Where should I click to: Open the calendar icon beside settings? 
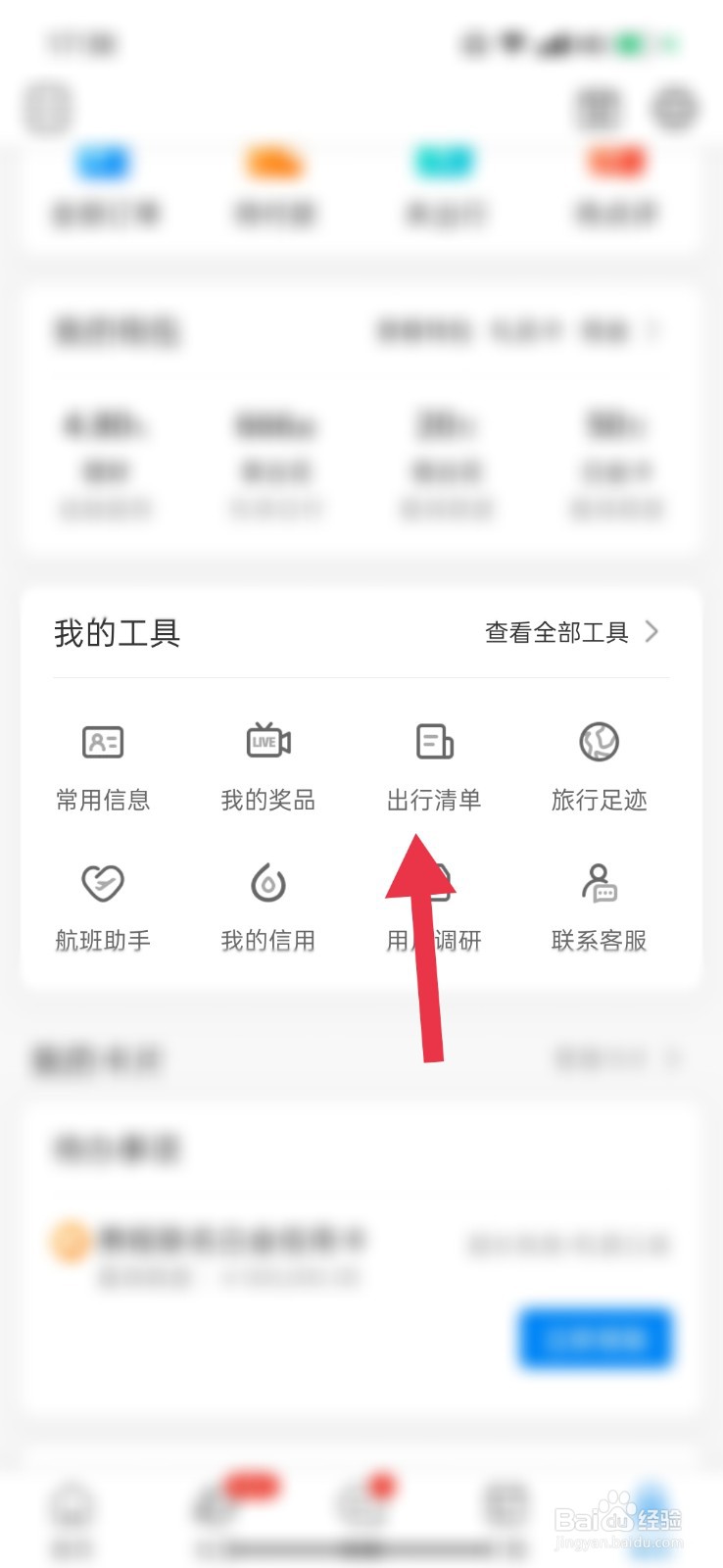[x=601, y=110]
